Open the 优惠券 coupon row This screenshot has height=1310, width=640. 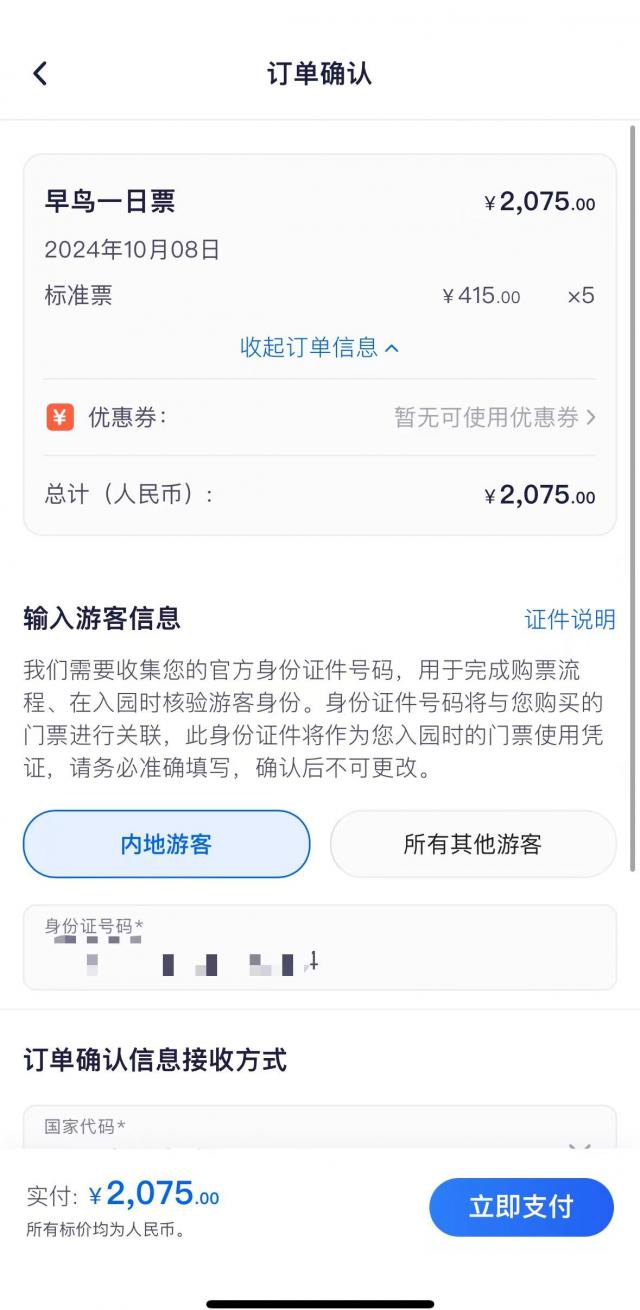[320, 418]
